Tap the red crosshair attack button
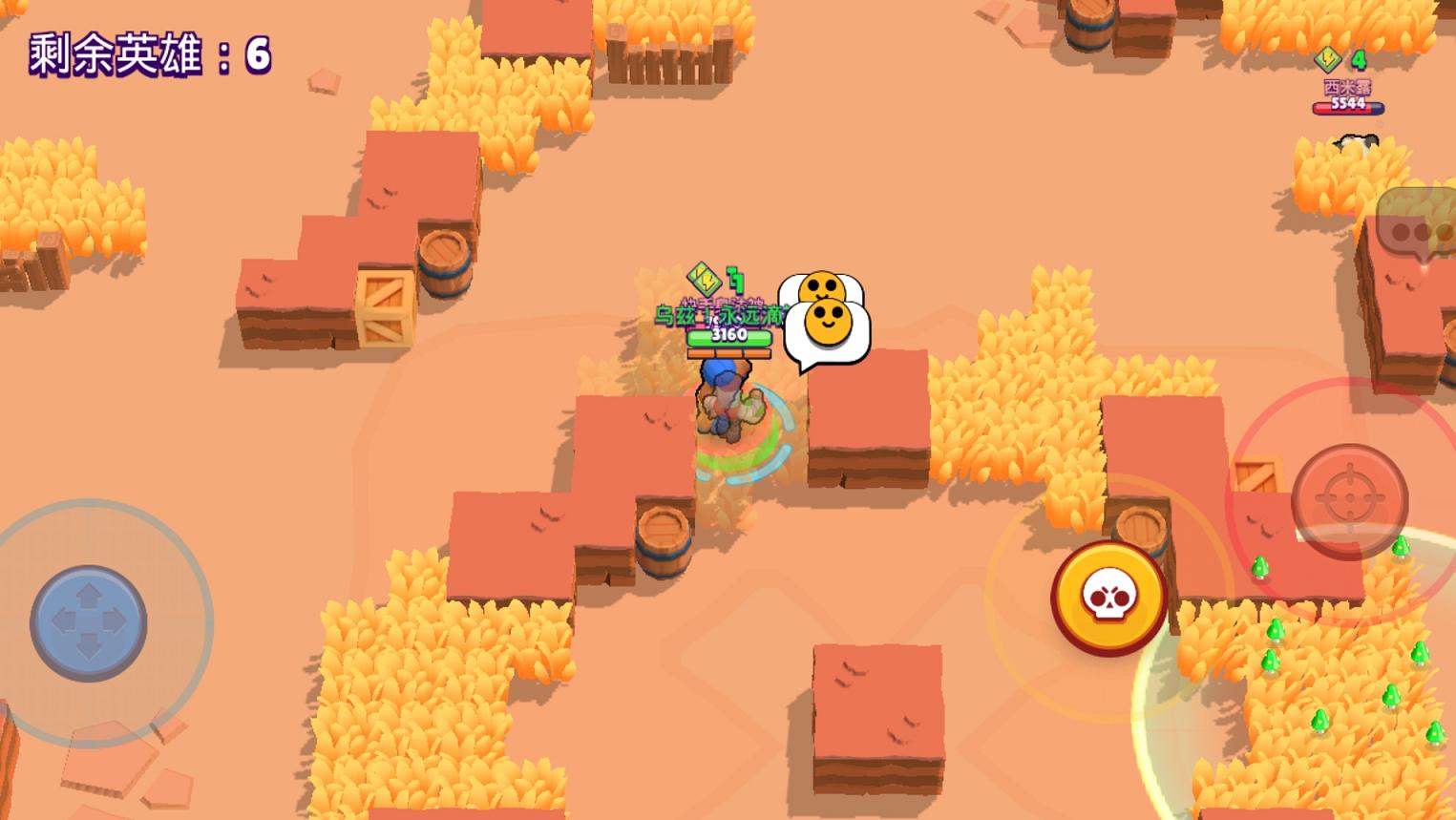This screenshot has height=820, width=1456. (x=1349, y=500)
